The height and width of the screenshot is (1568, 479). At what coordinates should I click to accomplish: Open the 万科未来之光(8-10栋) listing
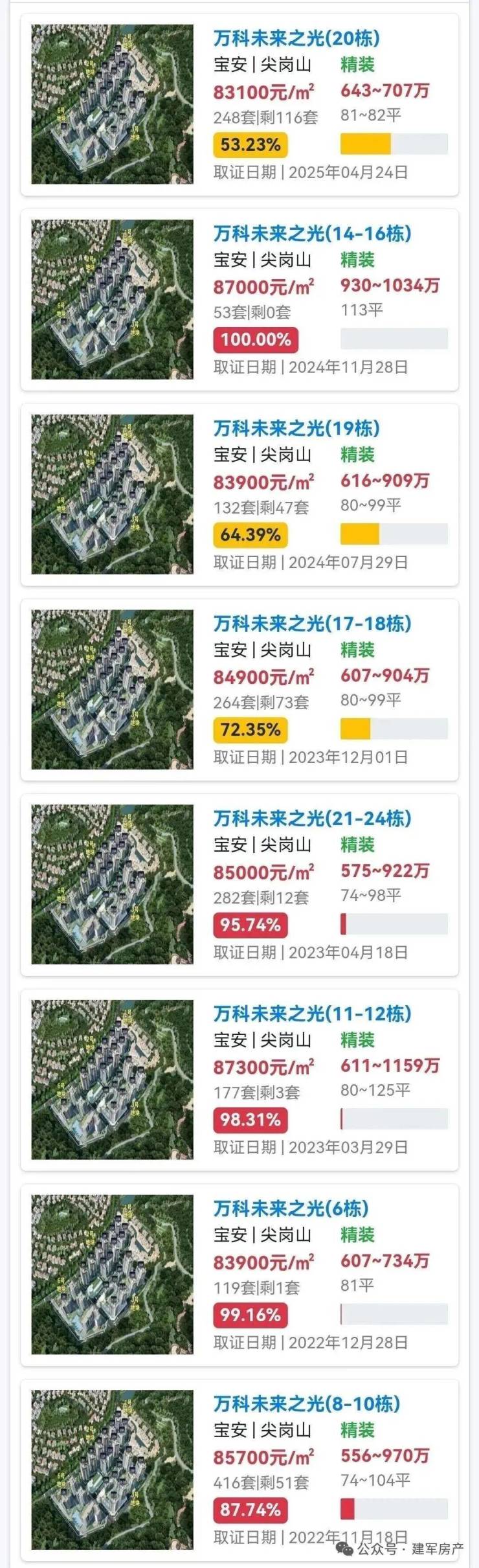[240, 1470]
